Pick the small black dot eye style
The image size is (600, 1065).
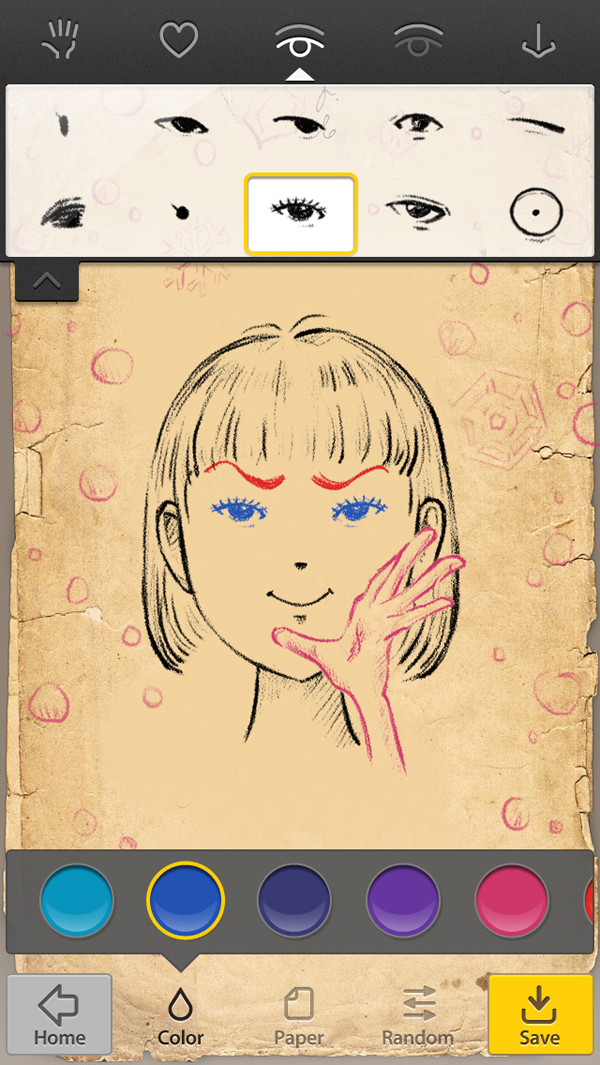(180, 212)
